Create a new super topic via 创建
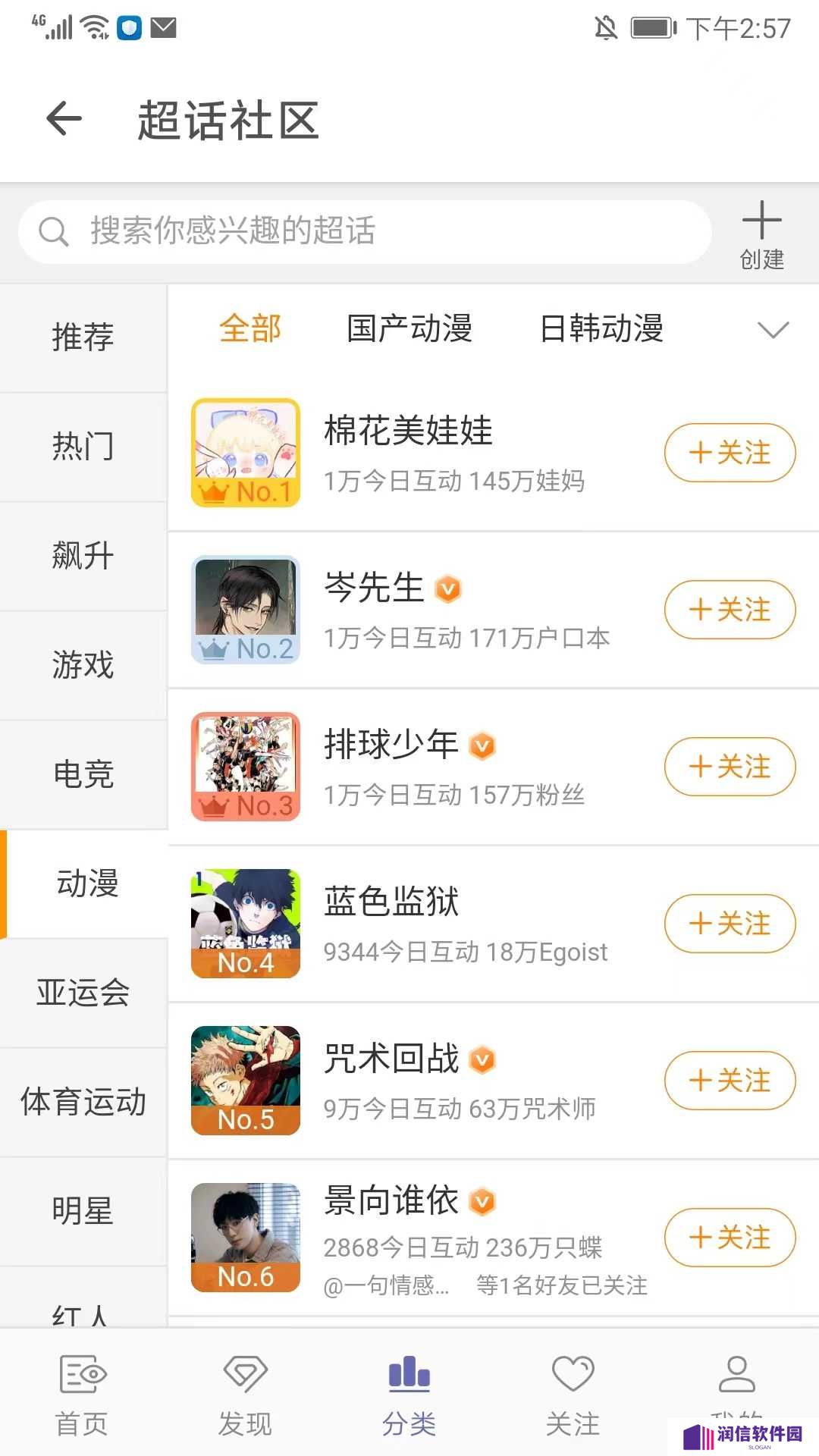This screenshot has height=1456, width=819. click(761, 236)
